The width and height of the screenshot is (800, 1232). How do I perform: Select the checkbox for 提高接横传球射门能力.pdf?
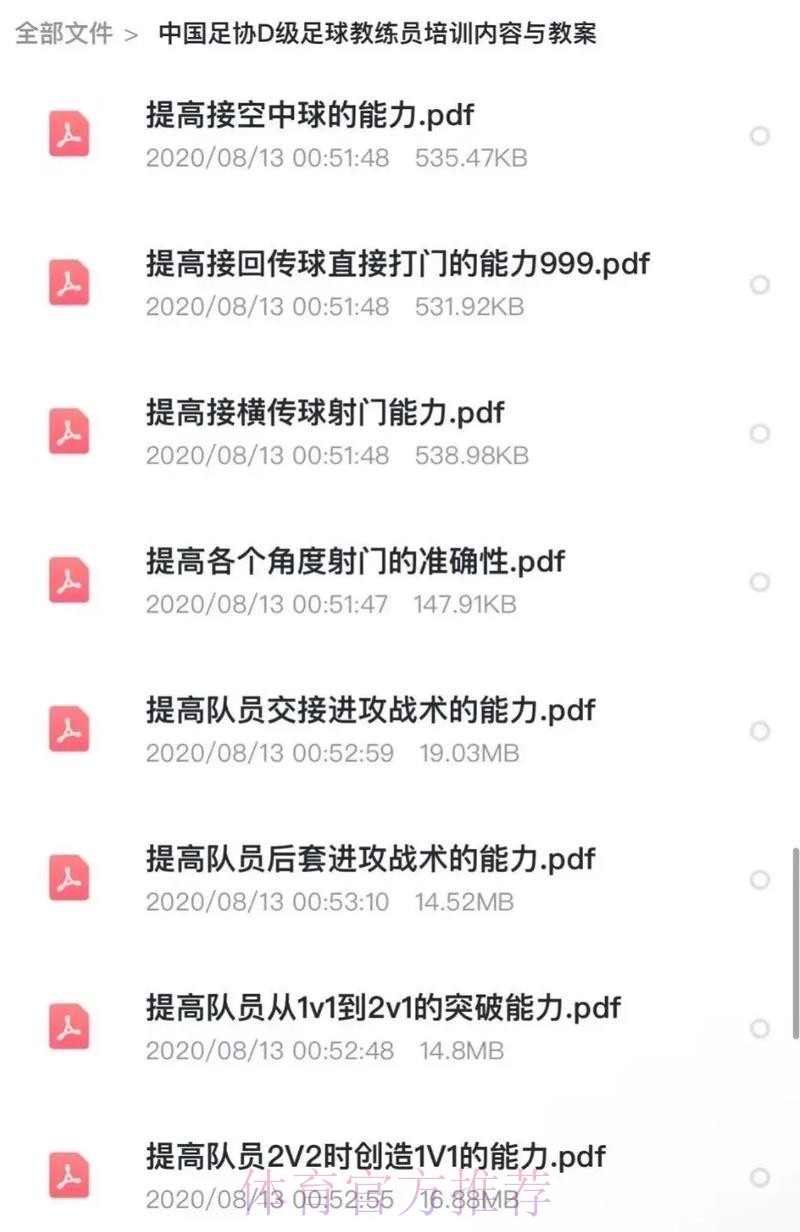pyautogui.click(x=757, y=434)
